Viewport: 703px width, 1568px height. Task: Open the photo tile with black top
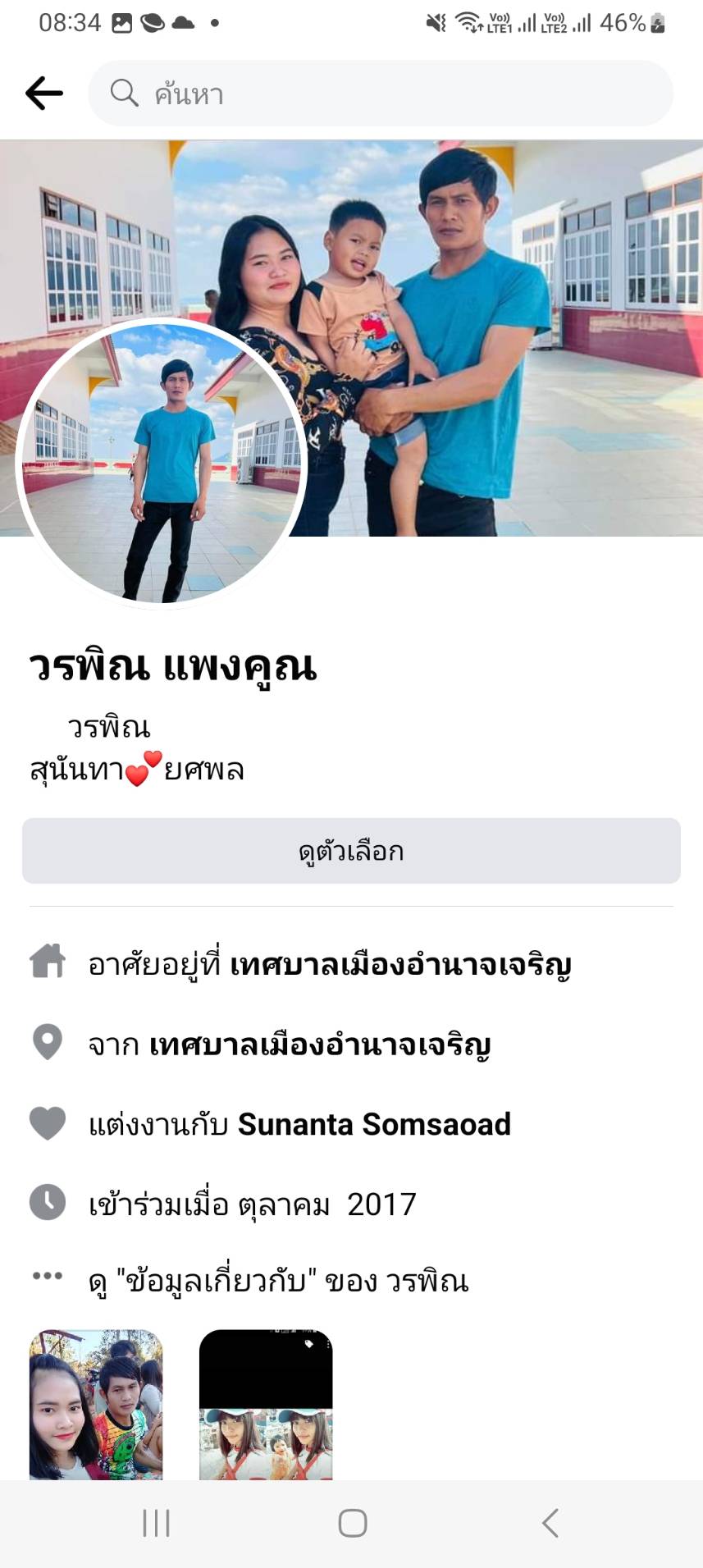[x=266, y=1405]
